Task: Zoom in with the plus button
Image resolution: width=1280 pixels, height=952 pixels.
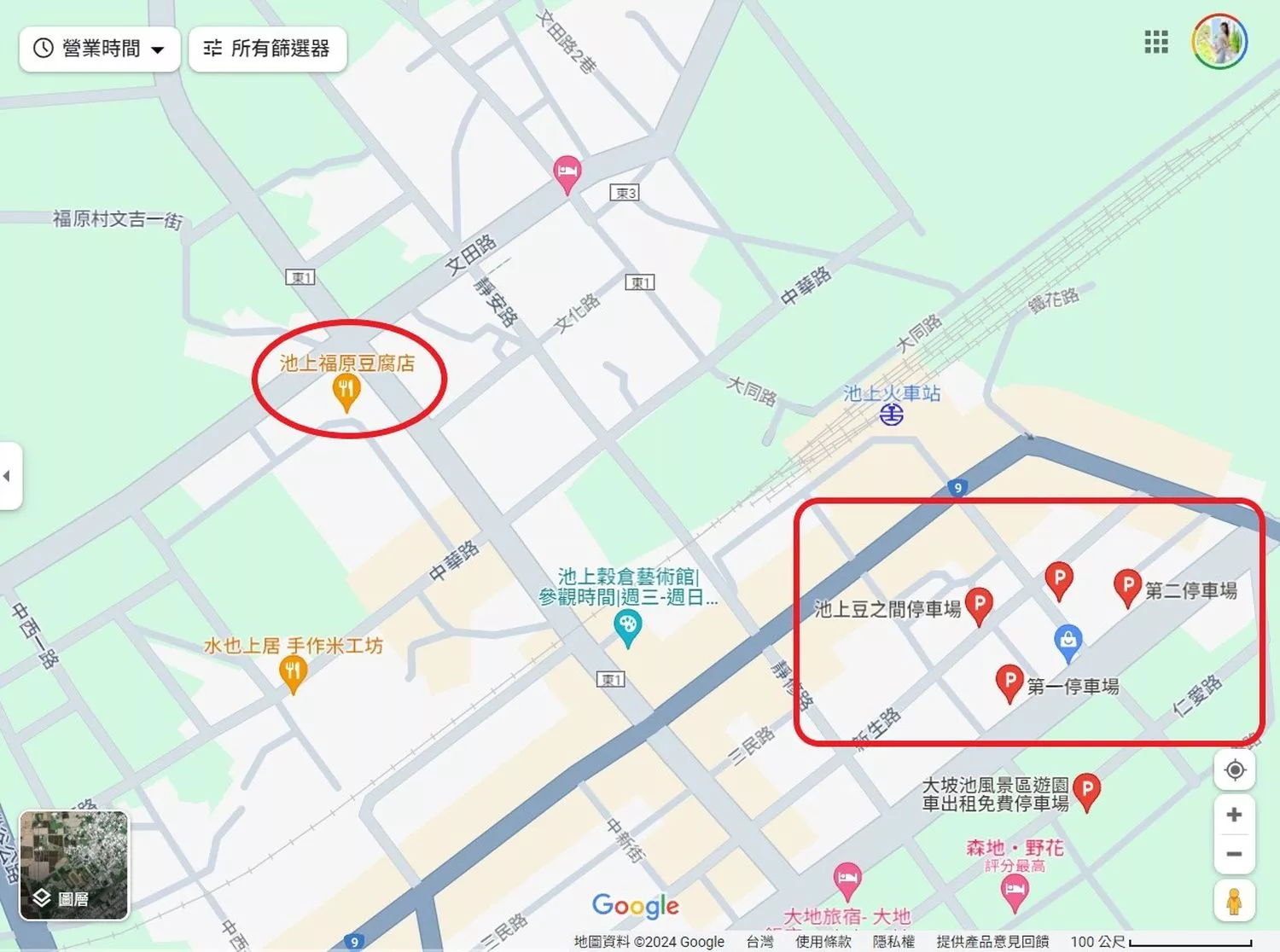Action: click(x=1234, y=815)
